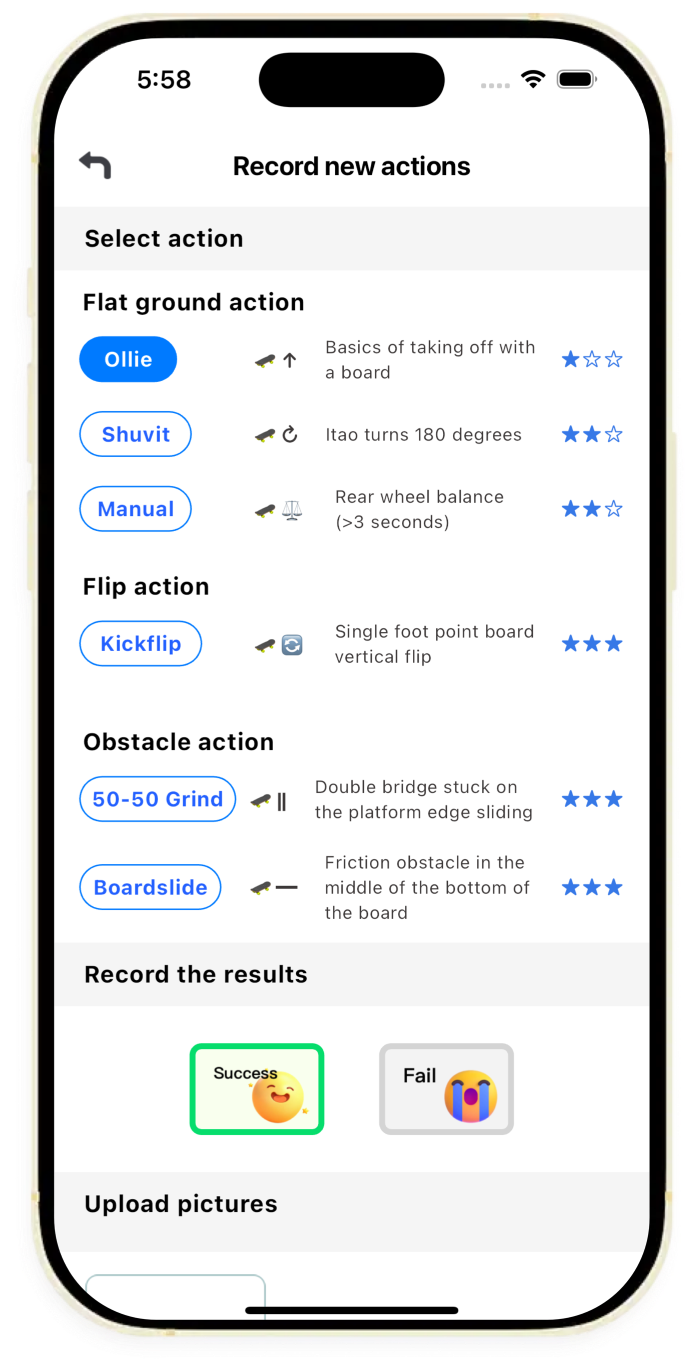
Task: Select the Ollie action chip
Action: [x=128, y=360]
